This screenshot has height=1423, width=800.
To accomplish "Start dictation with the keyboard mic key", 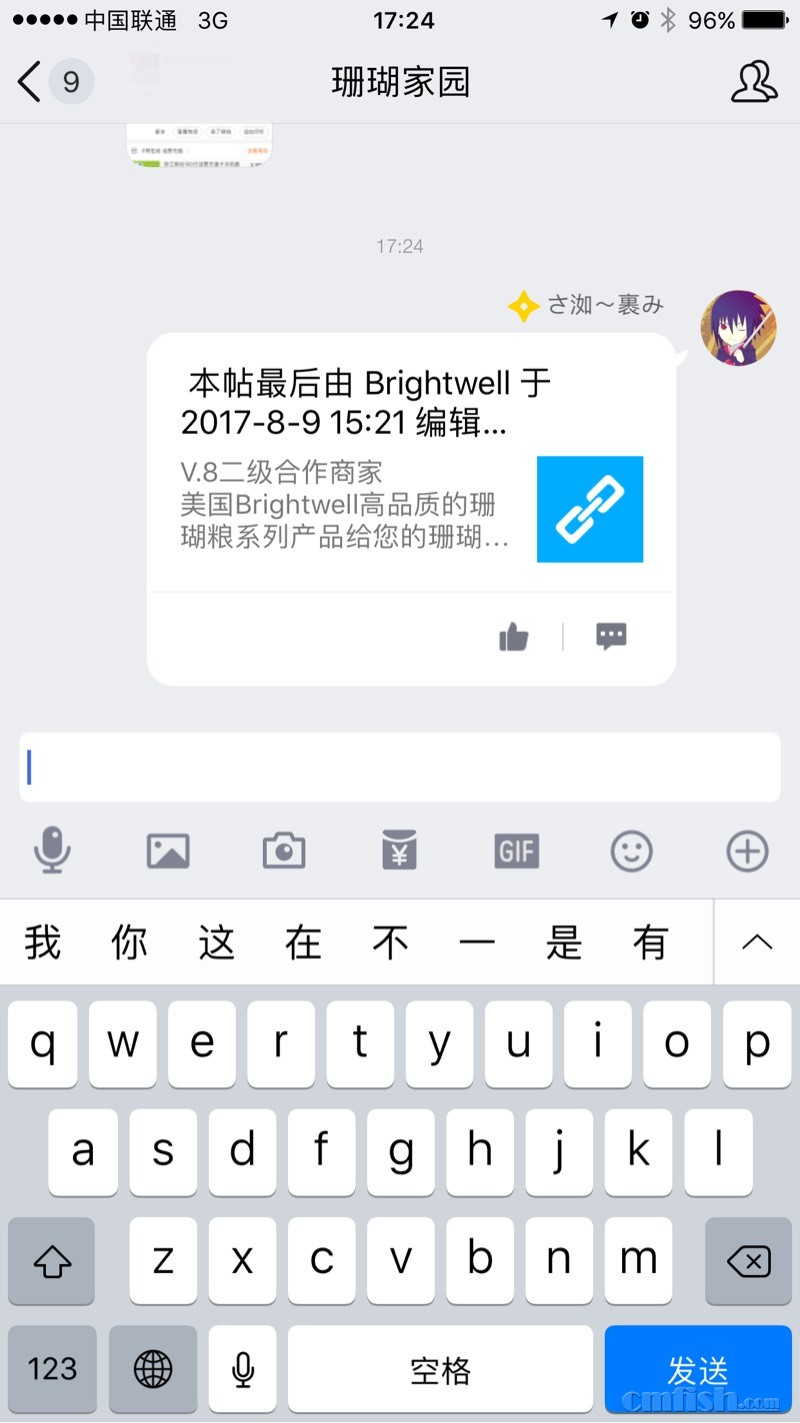I will (243, 1369).
